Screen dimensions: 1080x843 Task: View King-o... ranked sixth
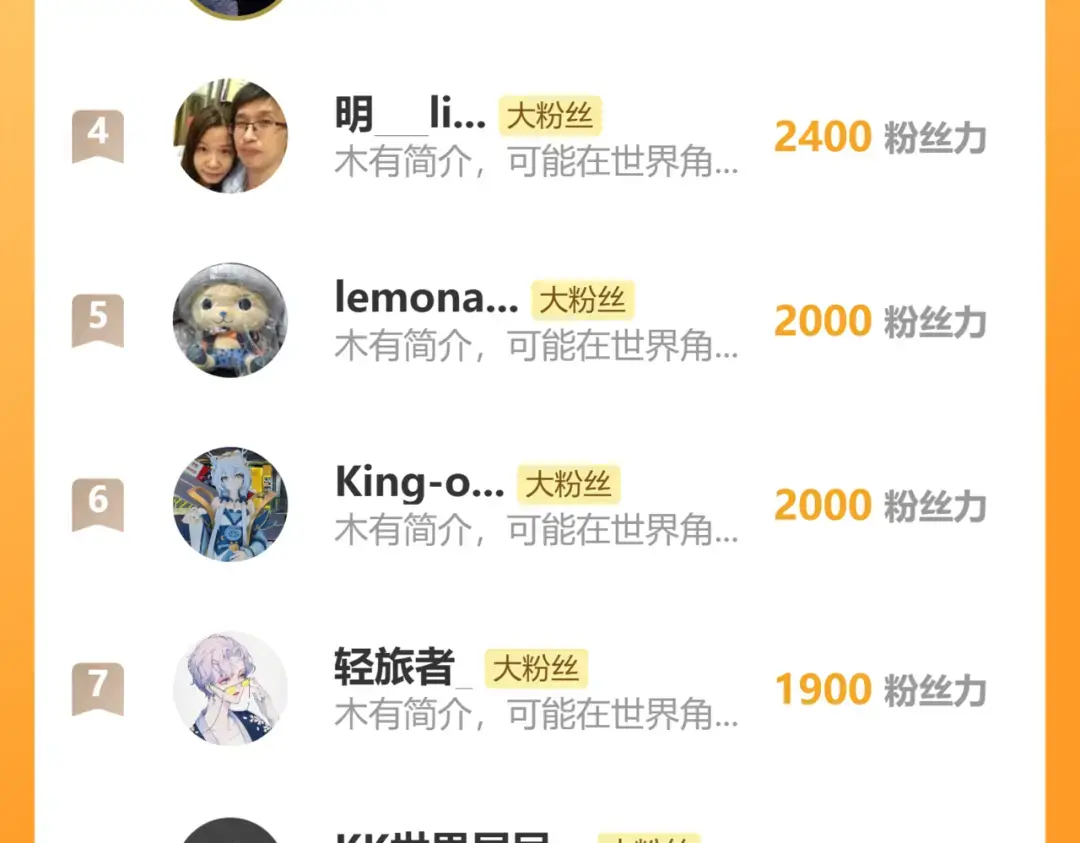pos(420,483)
